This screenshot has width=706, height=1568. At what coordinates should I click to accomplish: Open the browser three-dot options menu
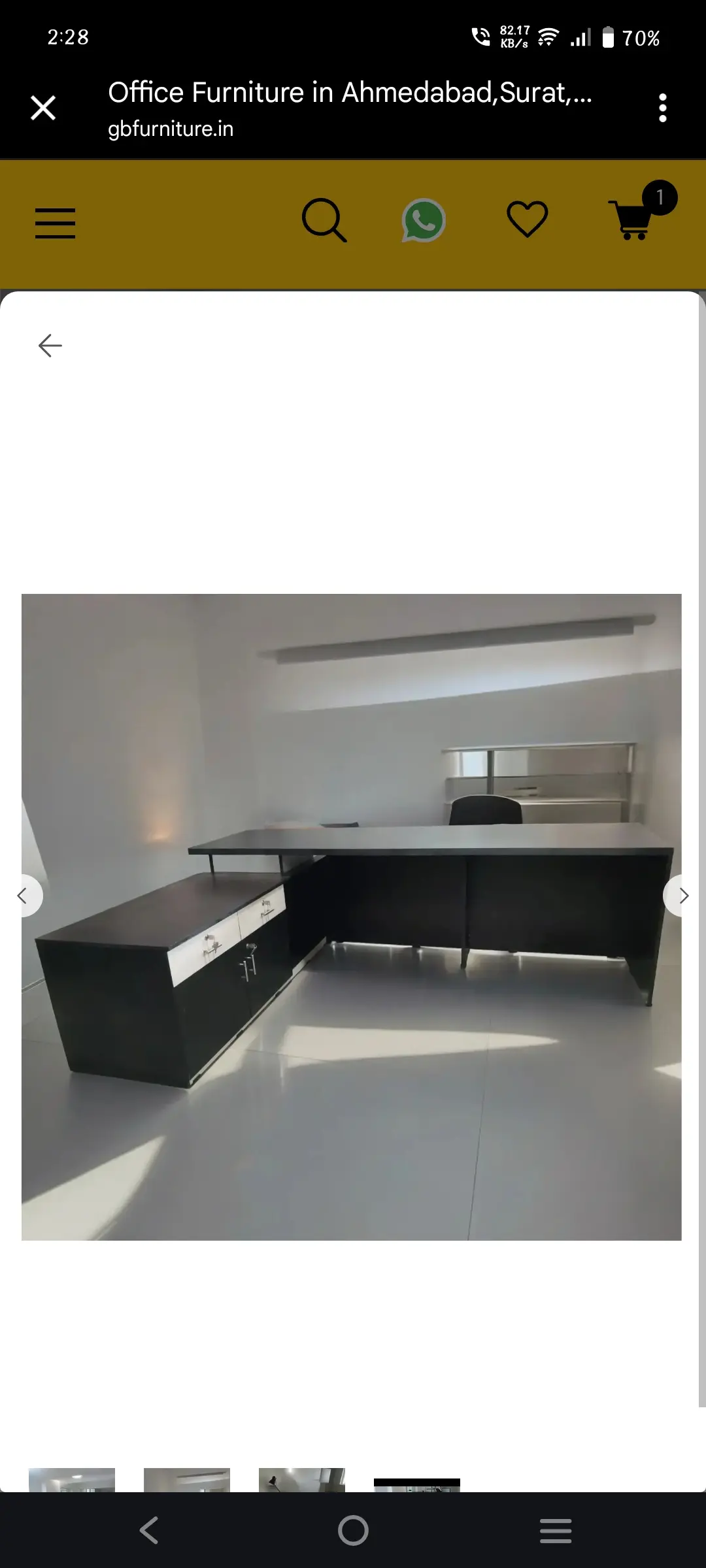[x=662, y=108]
